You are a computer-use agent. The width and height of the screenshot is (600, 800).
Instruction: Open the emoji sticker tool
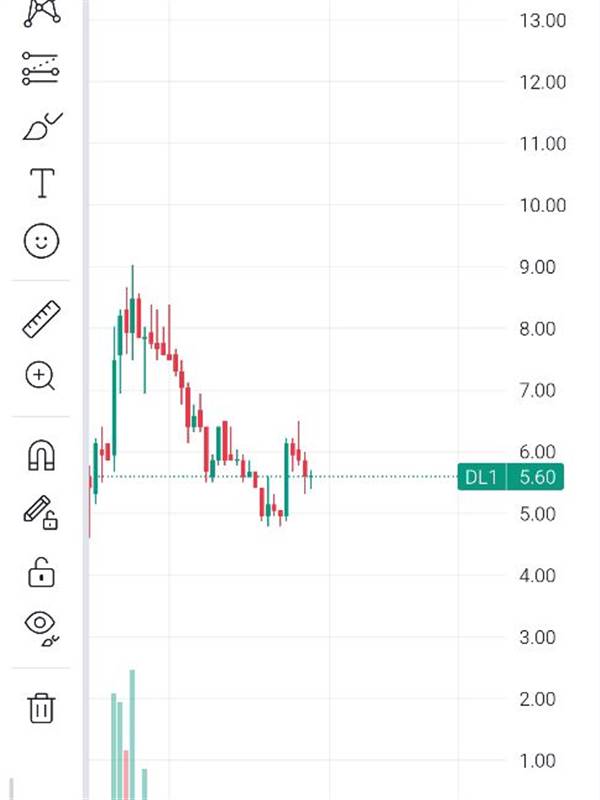pos(41,241)
